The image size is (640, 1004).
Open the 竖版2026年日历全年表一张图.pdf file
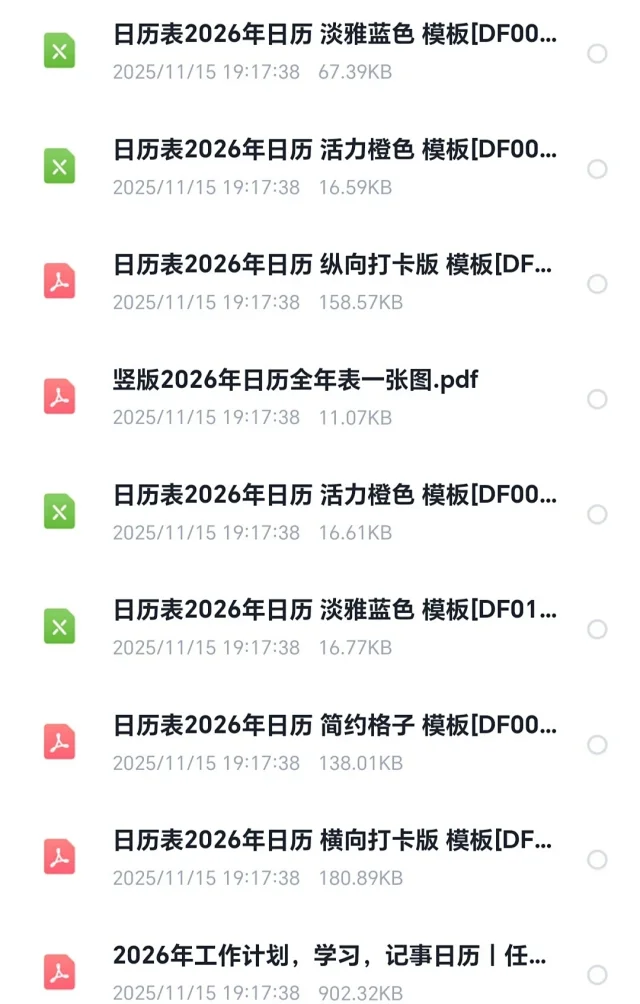[x=296, y=380]
